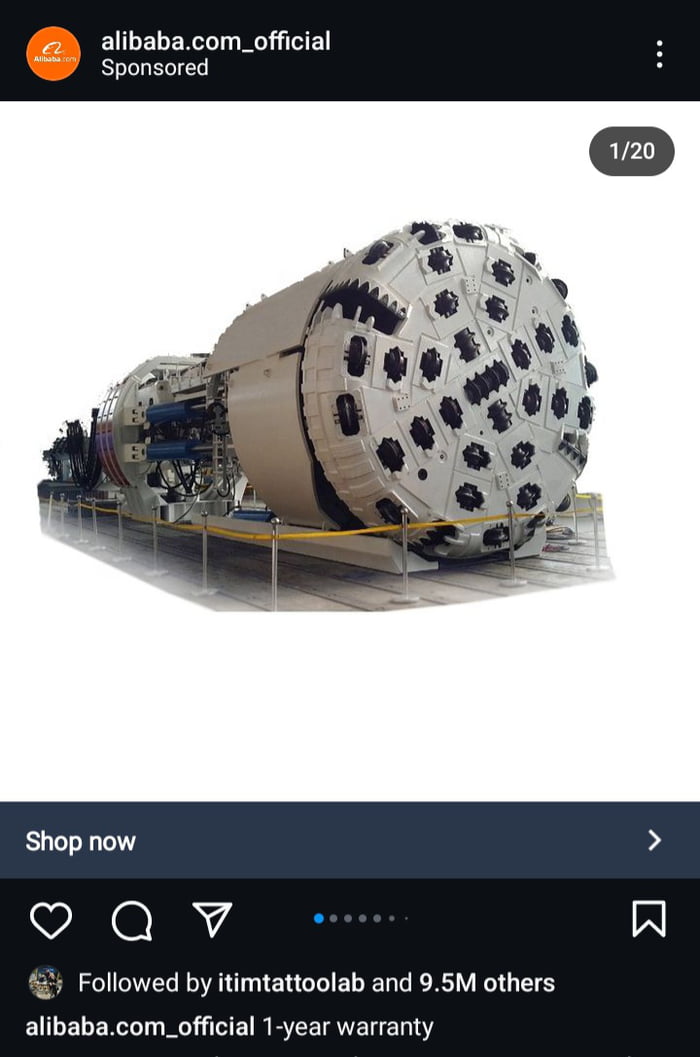Open the comments on this post
Image resolution: width=700 pixels, height=1057 pixels.
pyautogui.click(x=131, y=920)
